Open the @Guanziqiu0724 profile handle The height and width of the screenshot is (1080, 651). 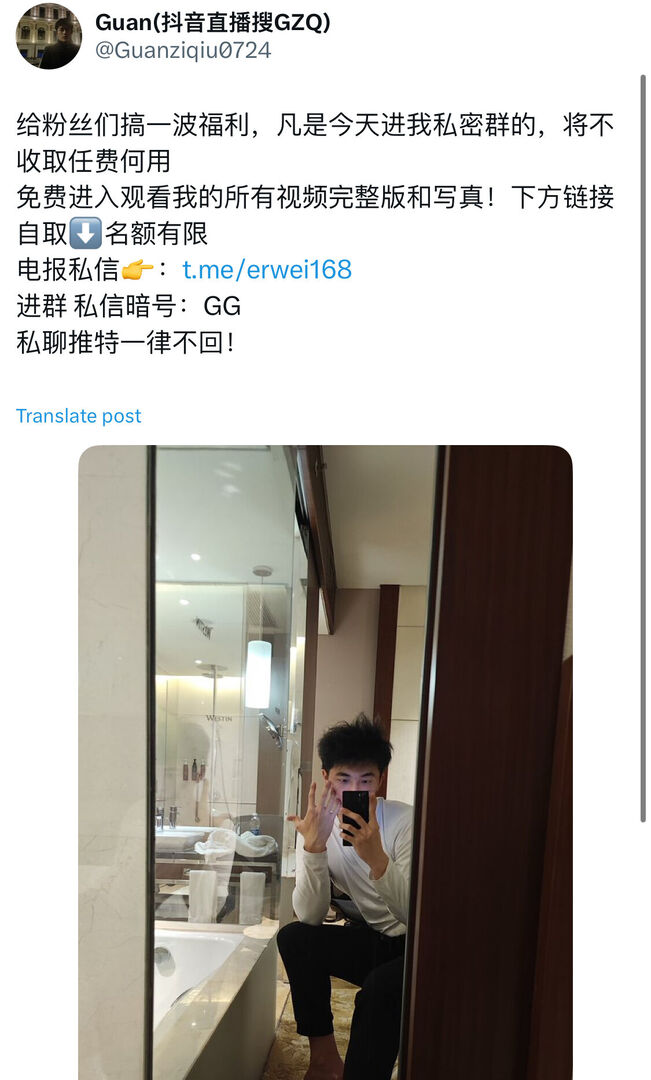(x=183, y=50)
